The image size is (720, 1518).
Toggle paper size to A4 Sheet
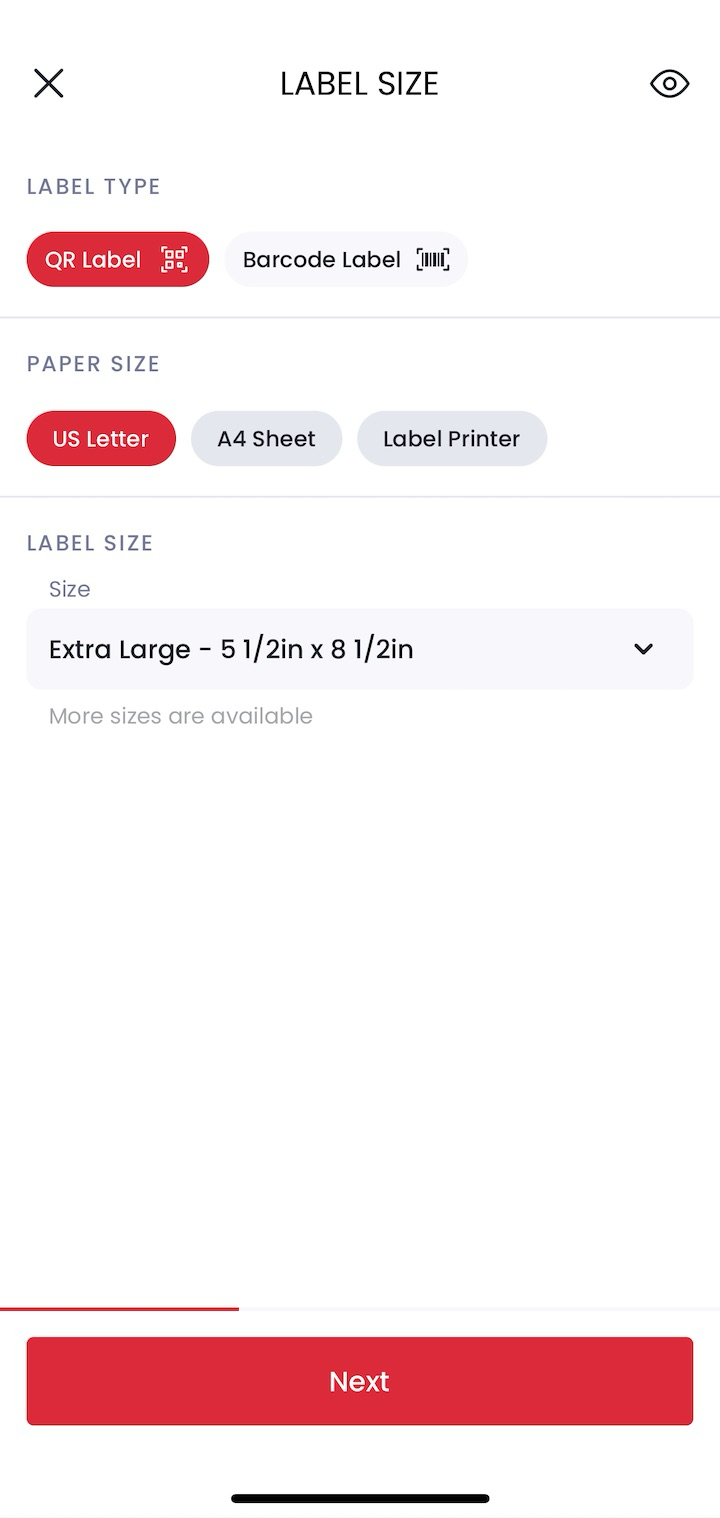click(x=266, y=438)
